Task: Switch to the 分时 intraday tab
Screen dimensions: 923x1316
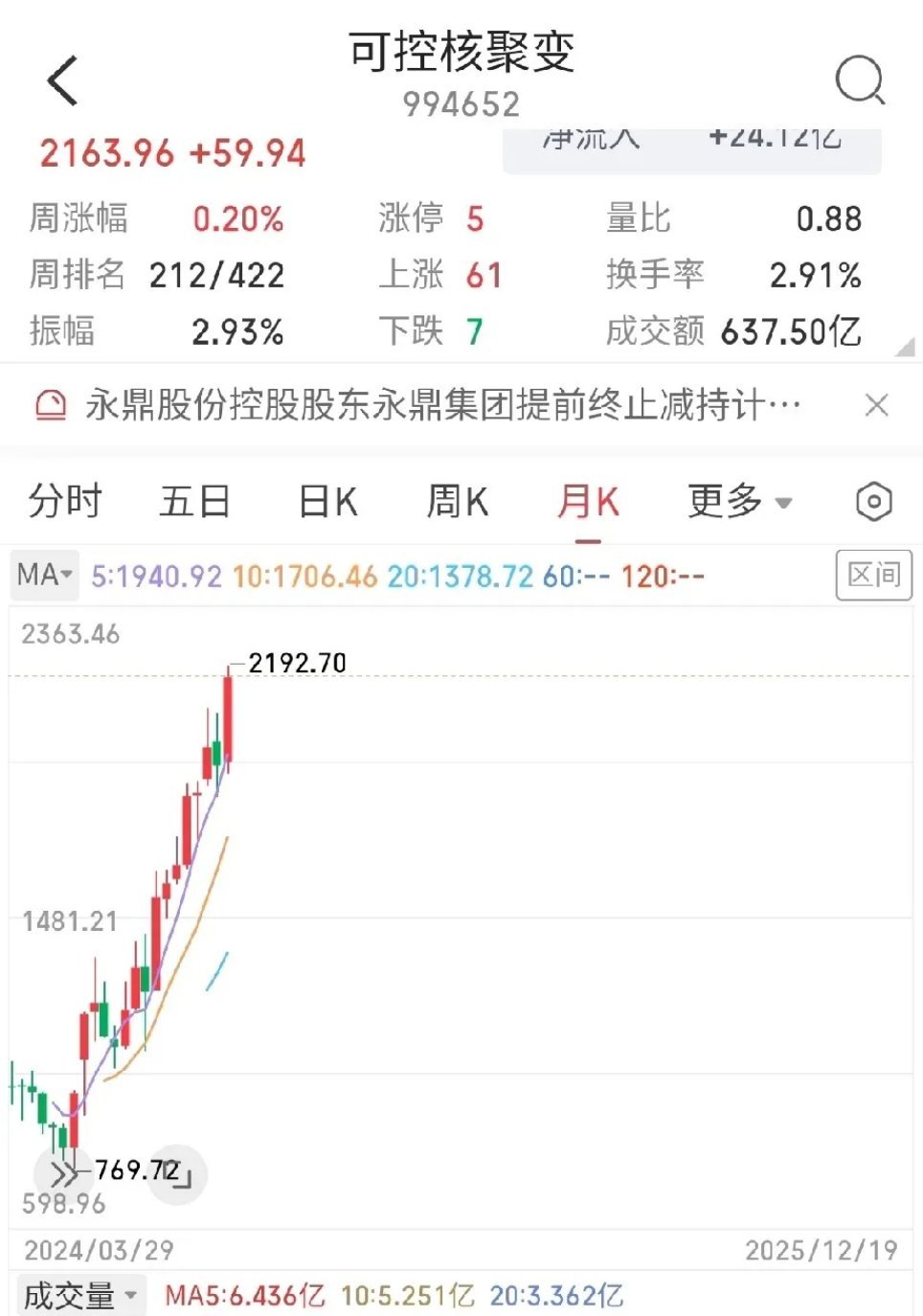Action: (66, 501)
